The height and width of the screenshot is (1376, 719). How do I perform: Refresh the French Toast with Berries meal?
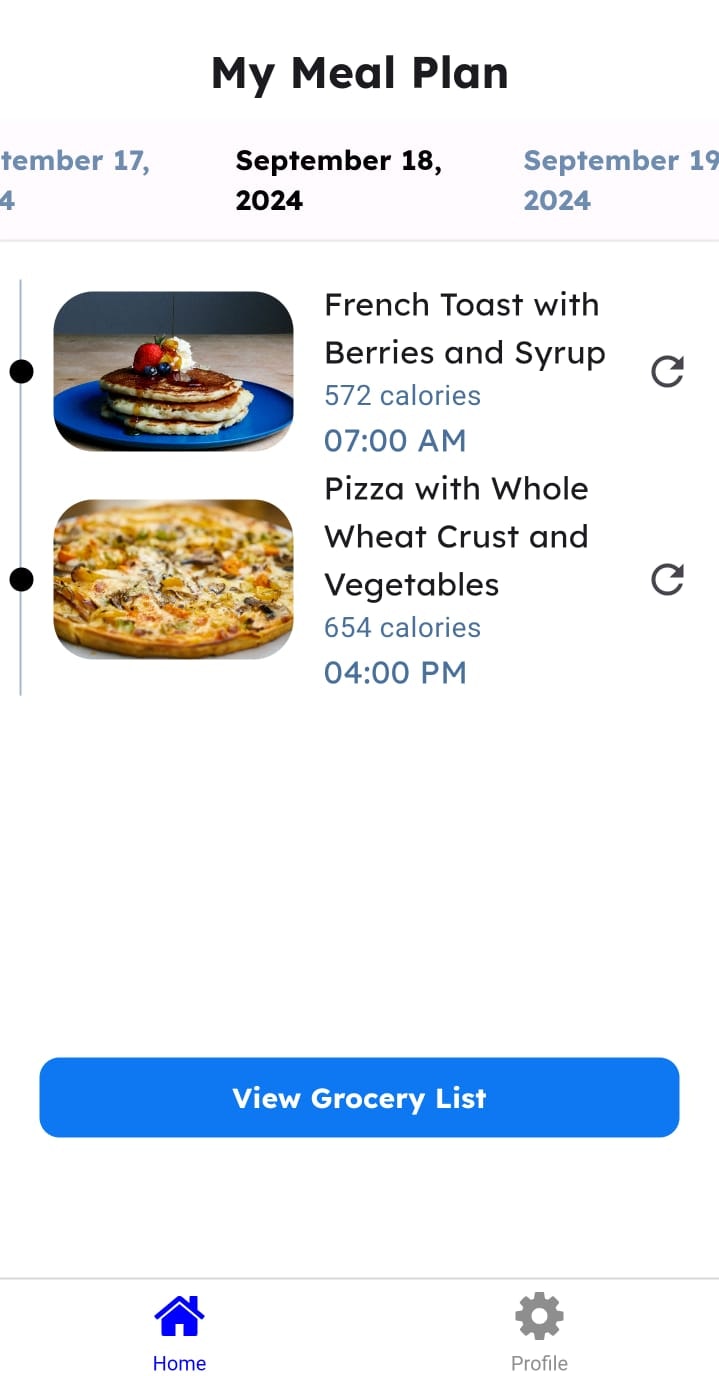click(x=667, y=371)
